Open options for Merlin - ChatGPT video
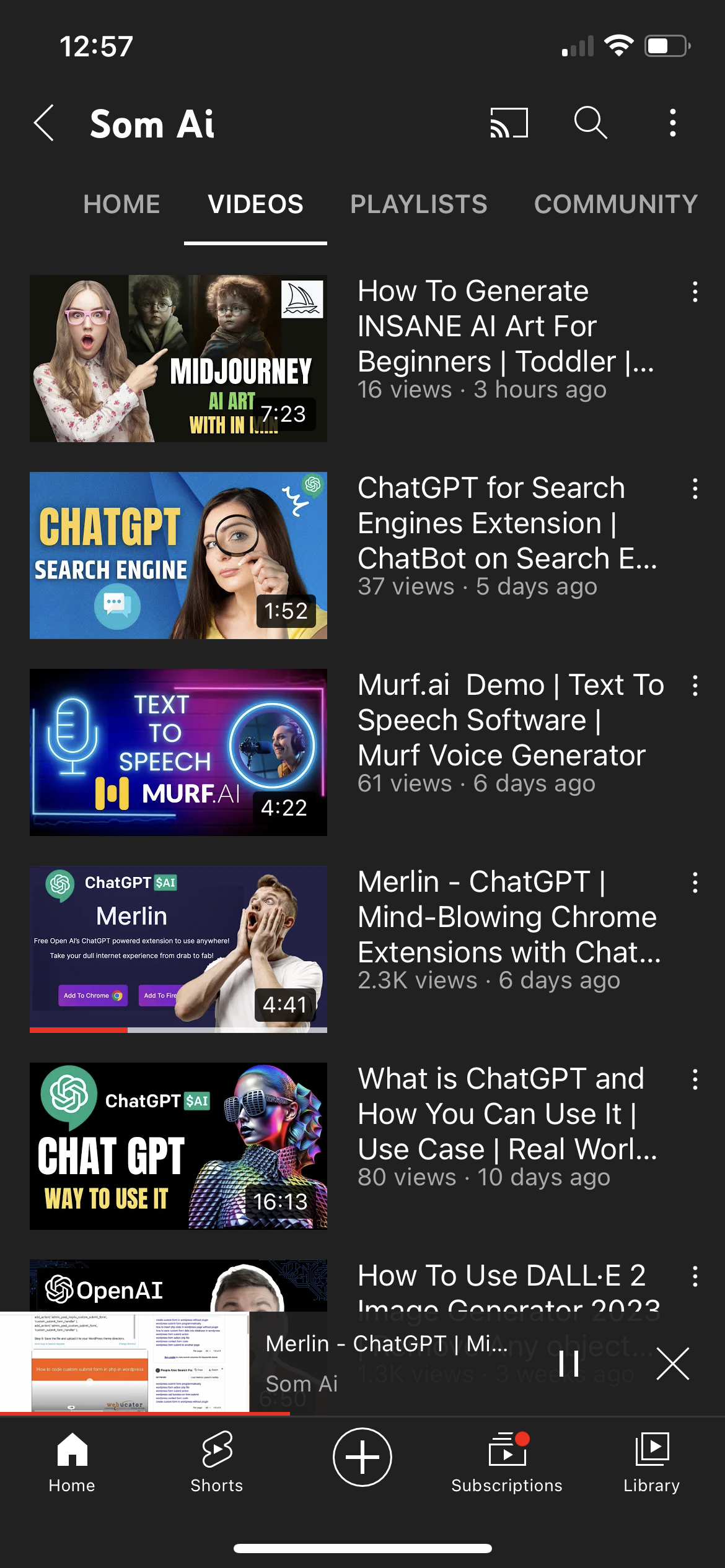Viewport: 725px width, 1568px height. pos(695,883)
